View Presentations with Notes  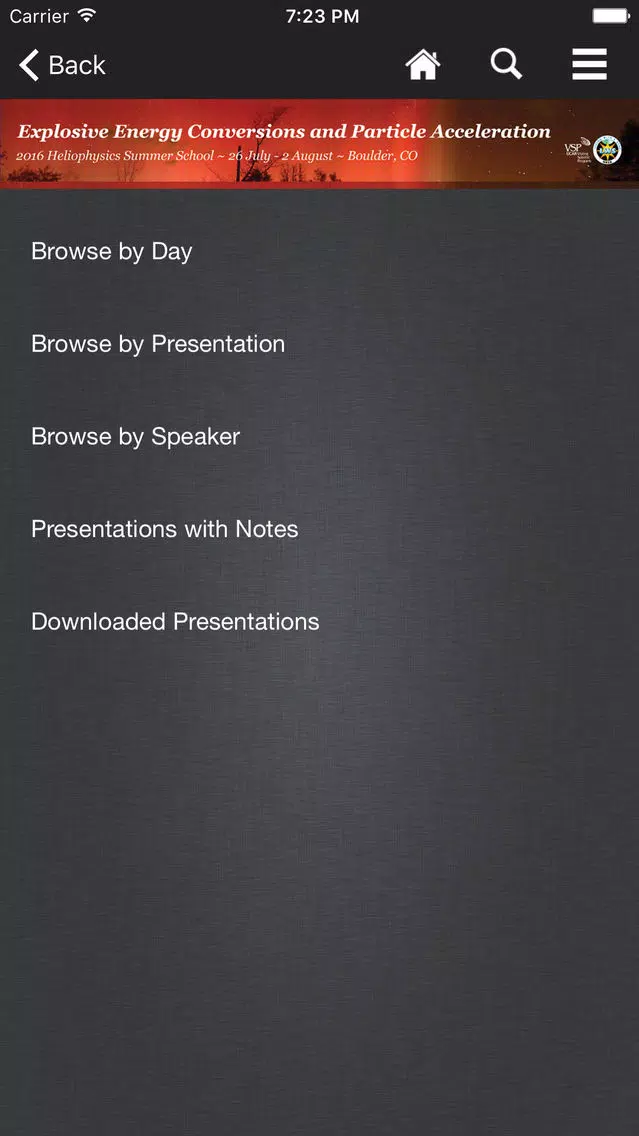coord(320,530)
